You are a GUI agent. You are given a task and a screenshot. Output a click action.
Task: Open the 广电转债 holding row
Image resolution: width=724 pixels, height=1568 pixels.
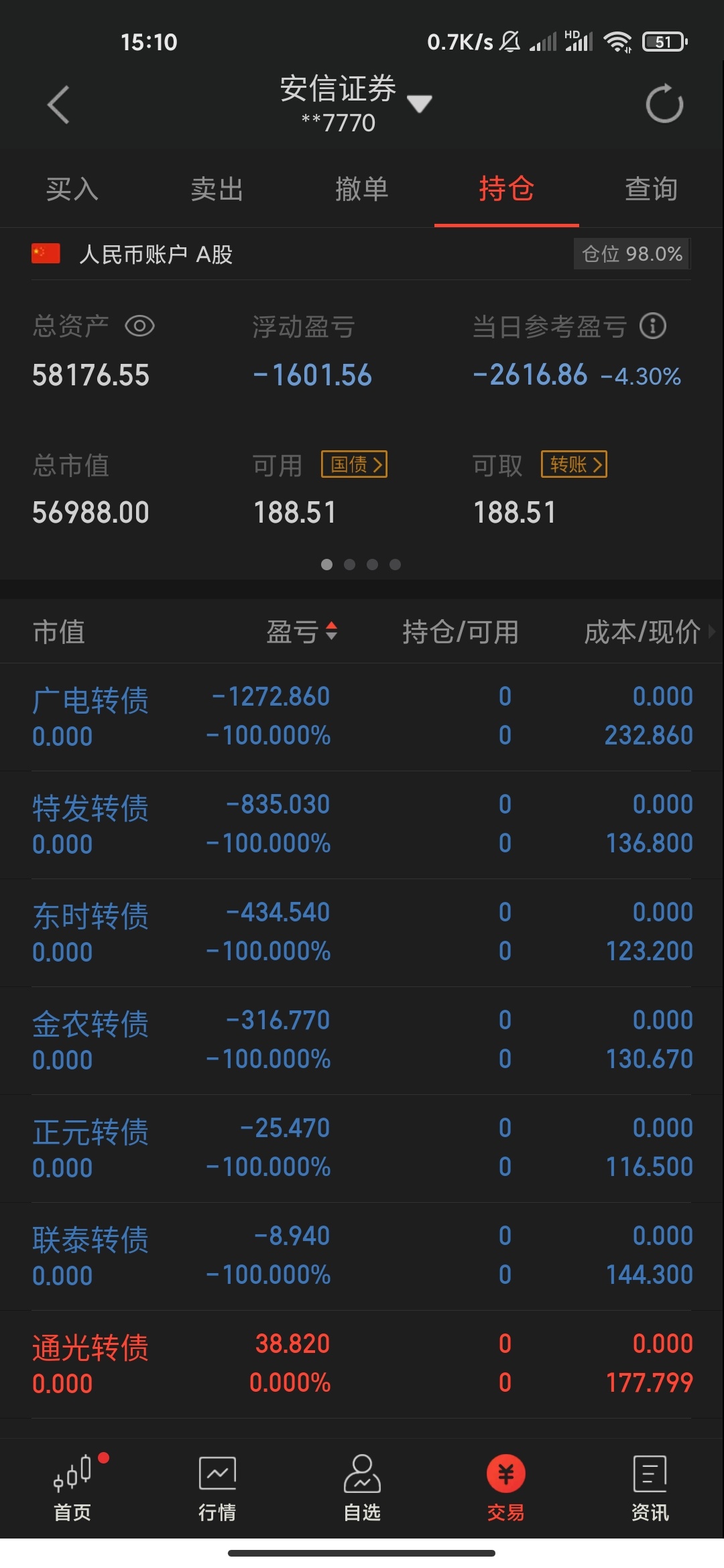pos(362,717)
